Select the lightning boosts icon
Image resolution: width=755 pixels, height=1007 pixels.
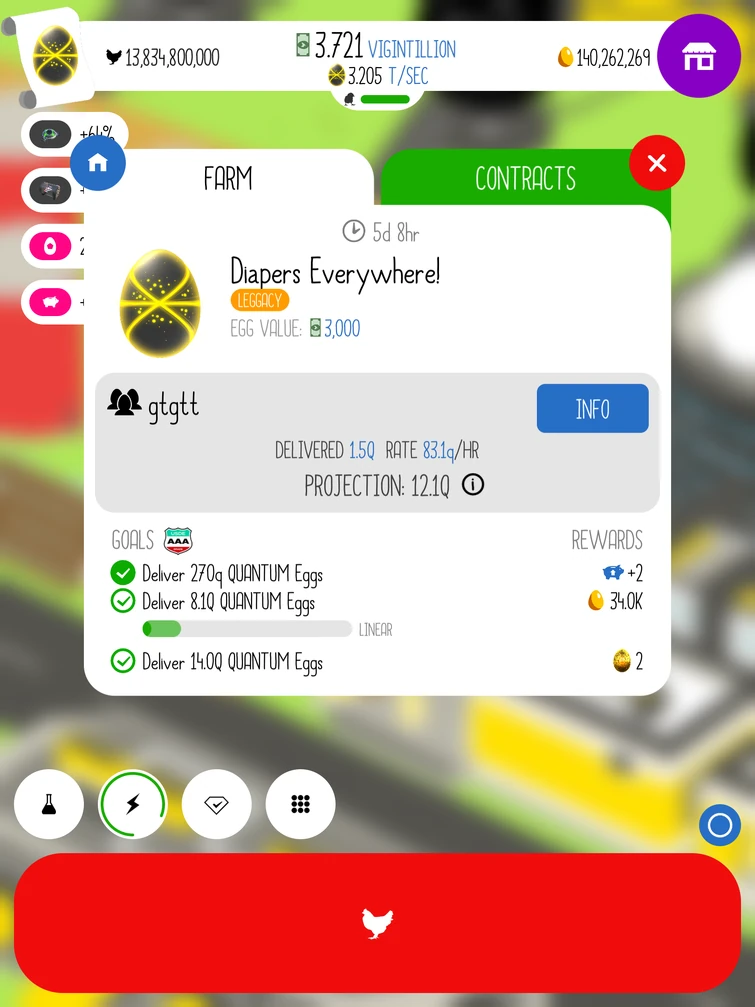pyautogui.click(x=132, y=804)
